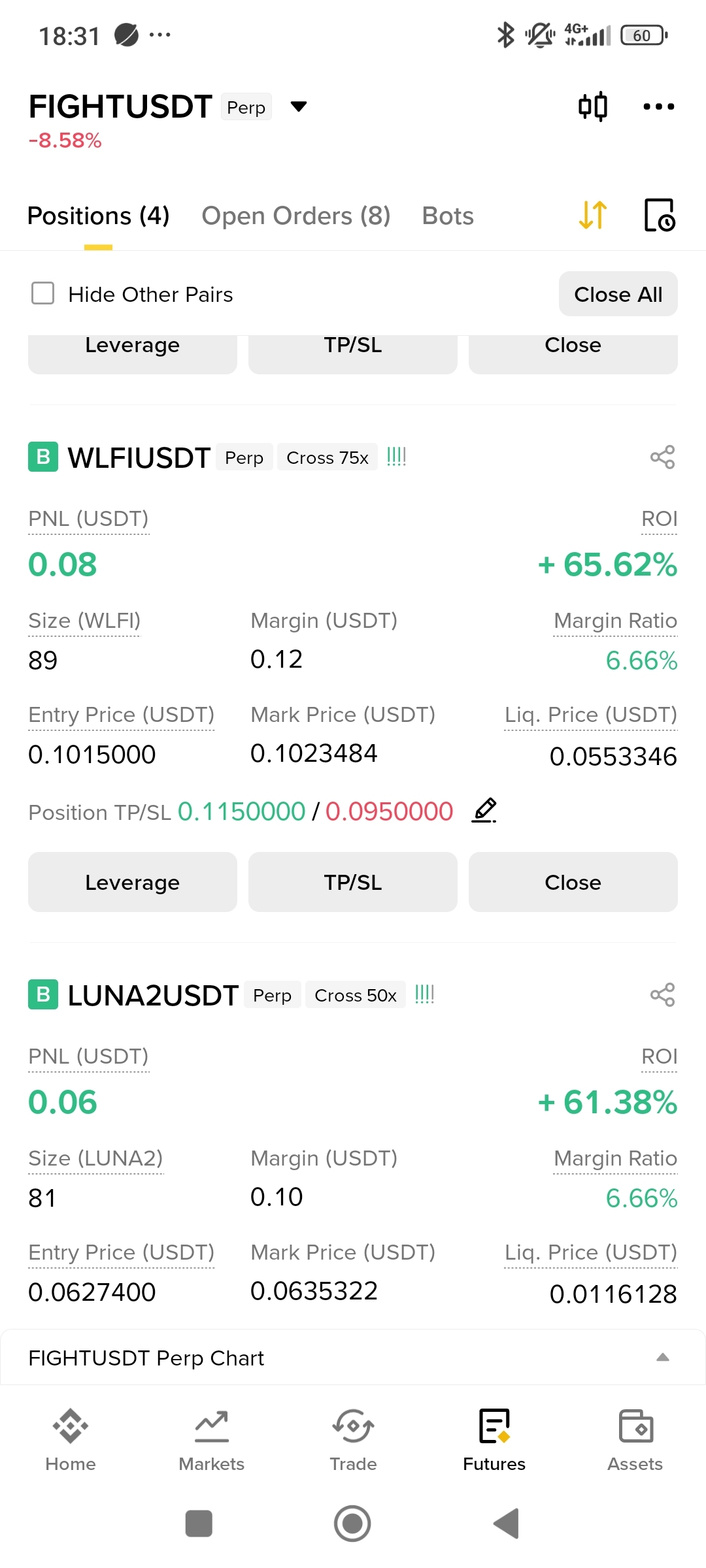The image size is (706, 1568).
Task: Share the WLFIUSDT position
Action: tap(662, 457)
